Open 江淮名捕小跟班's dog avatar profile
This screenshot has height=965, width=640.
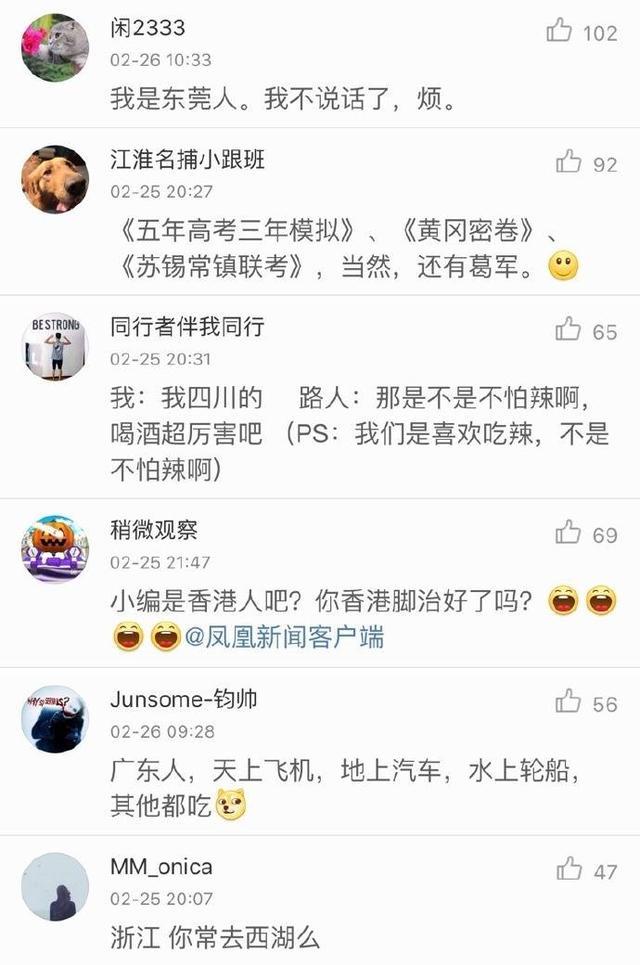coord(54,179)
